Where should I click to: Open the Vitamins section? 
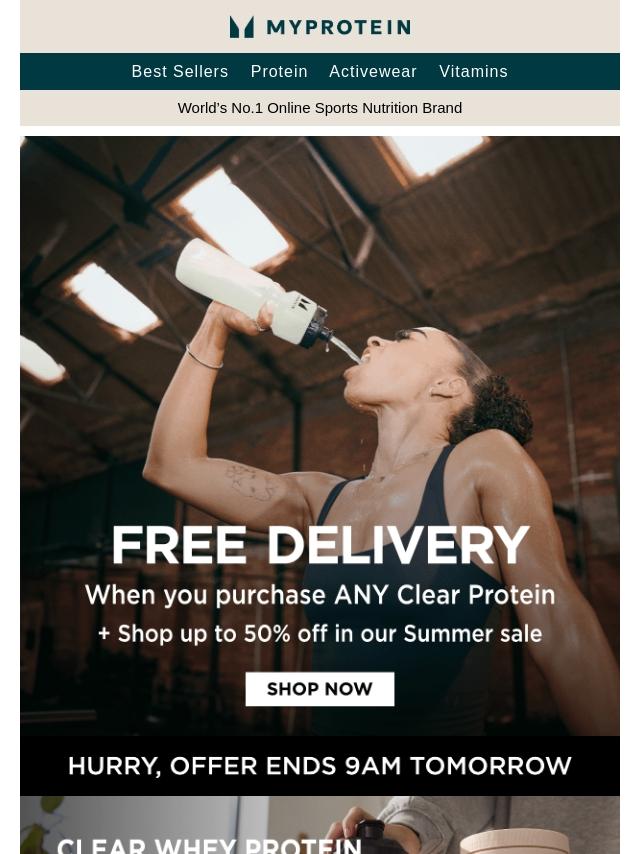pyautogui.click(x=473, y=72)
